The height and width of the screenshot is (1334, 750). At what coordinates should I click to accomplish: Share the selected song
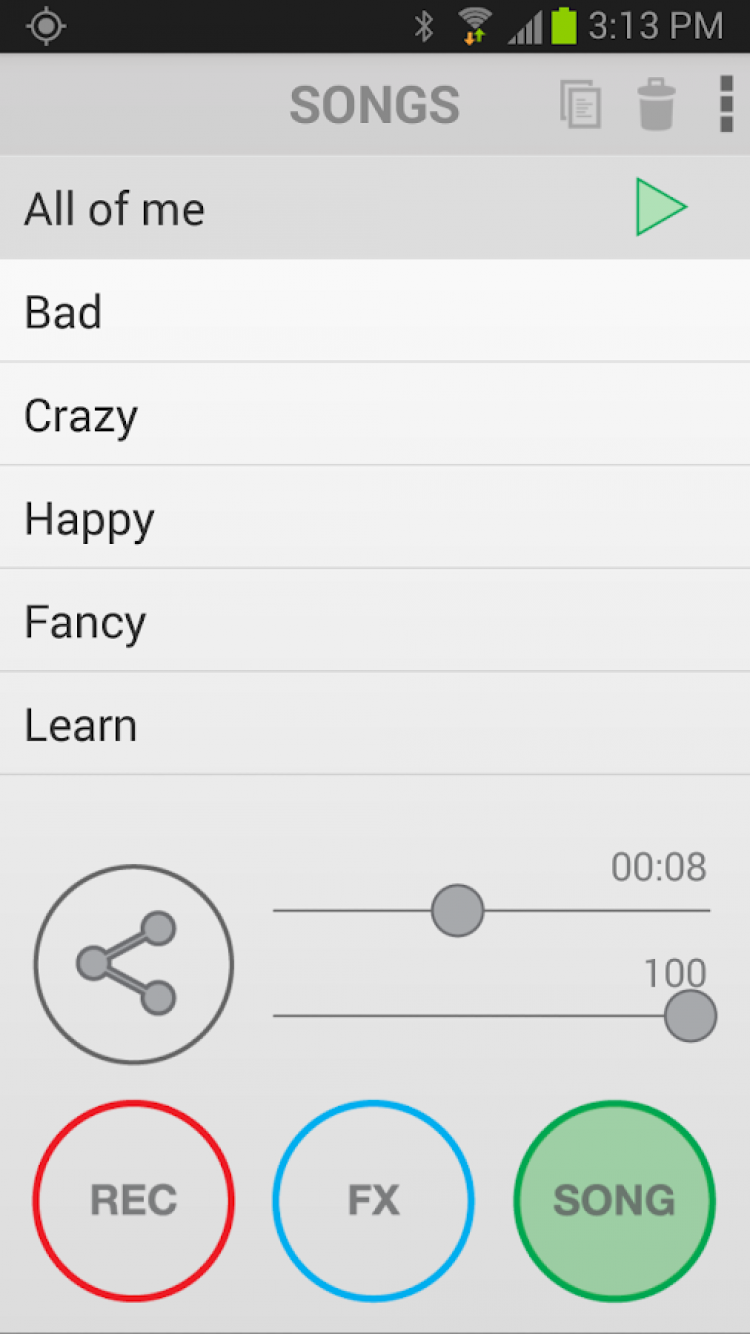pyautogui.click(x=134, y=964)
